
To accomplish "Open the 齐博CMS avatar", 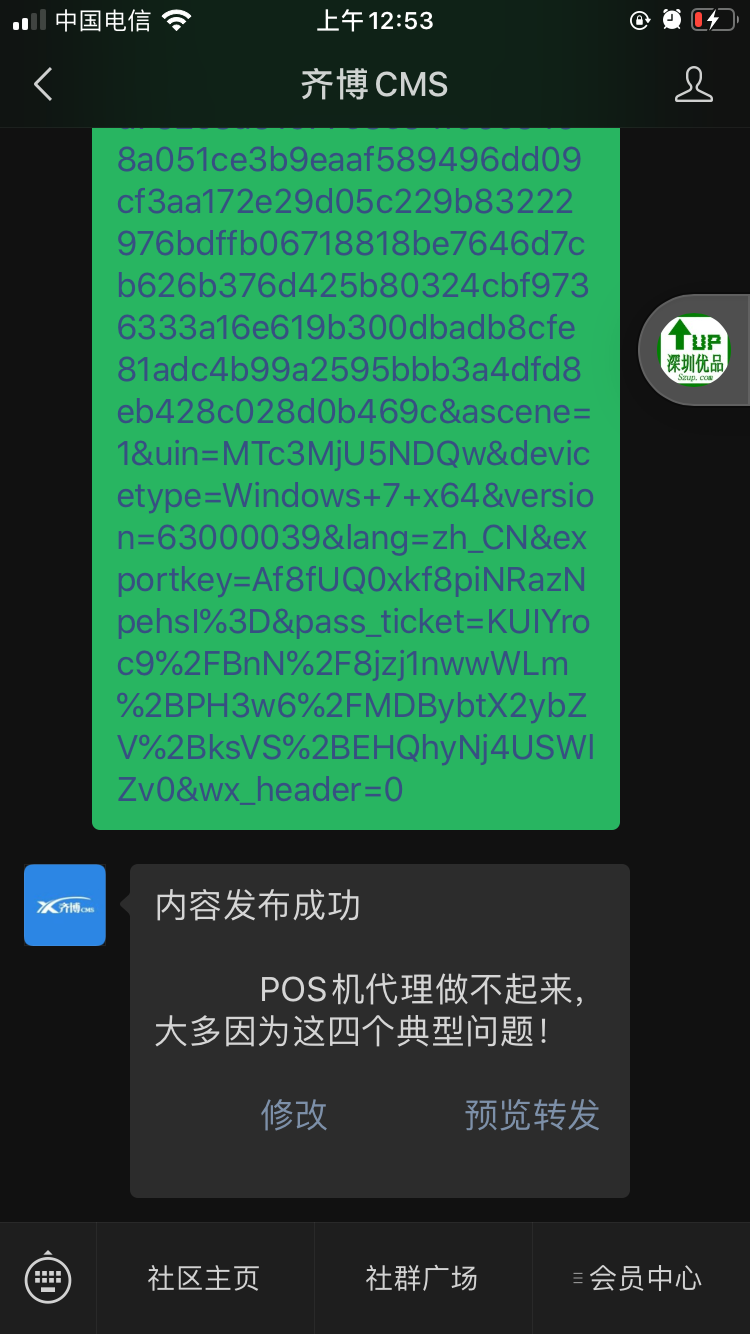I will click(65, 905).
